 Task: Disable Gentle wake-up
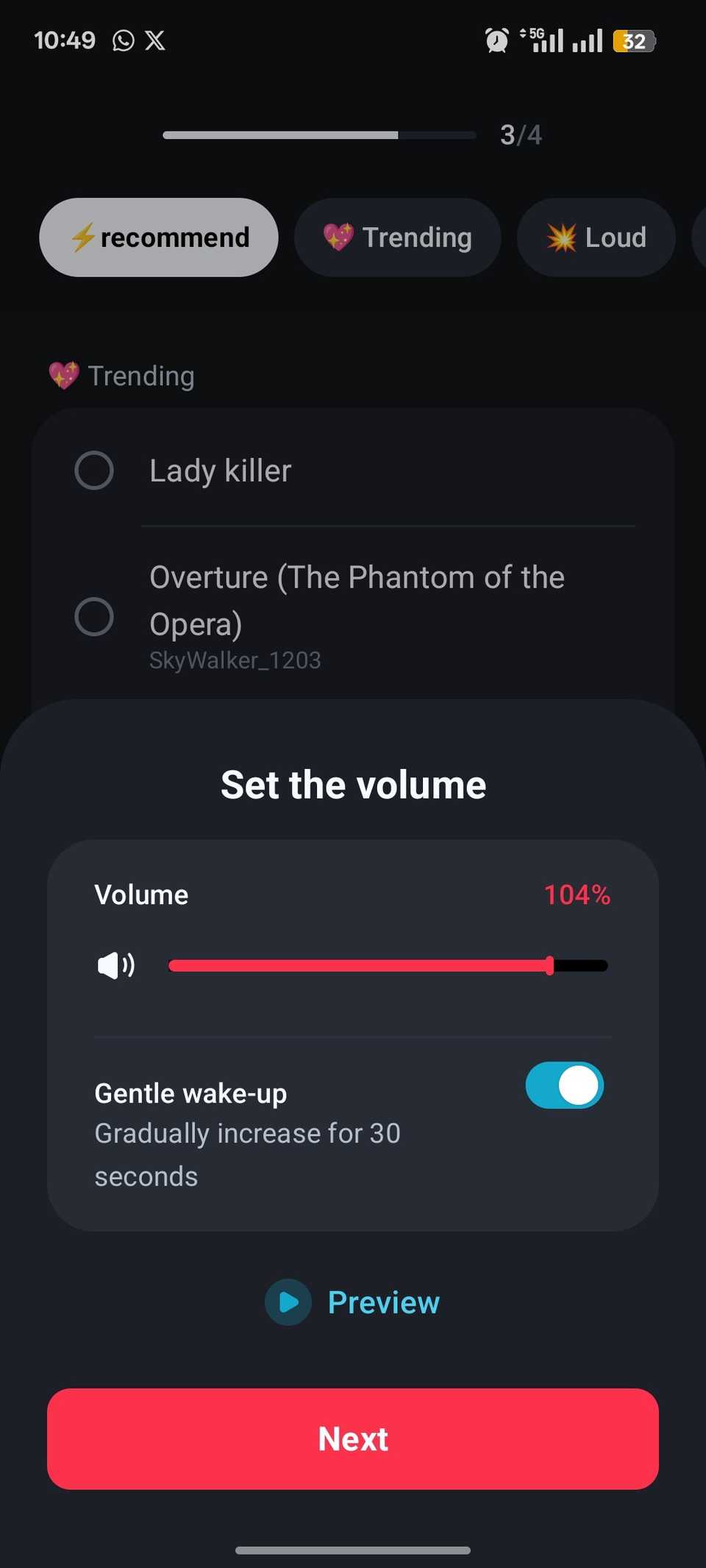(564, 1085)
